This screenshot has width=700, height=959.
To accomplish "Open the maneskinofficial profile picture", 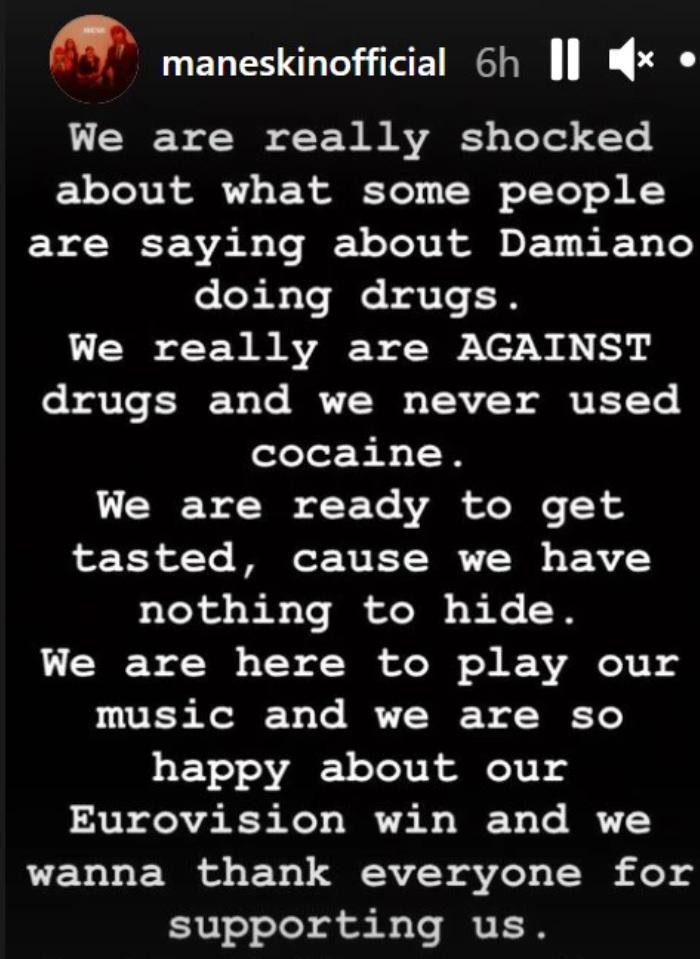I will click(94, 59).
